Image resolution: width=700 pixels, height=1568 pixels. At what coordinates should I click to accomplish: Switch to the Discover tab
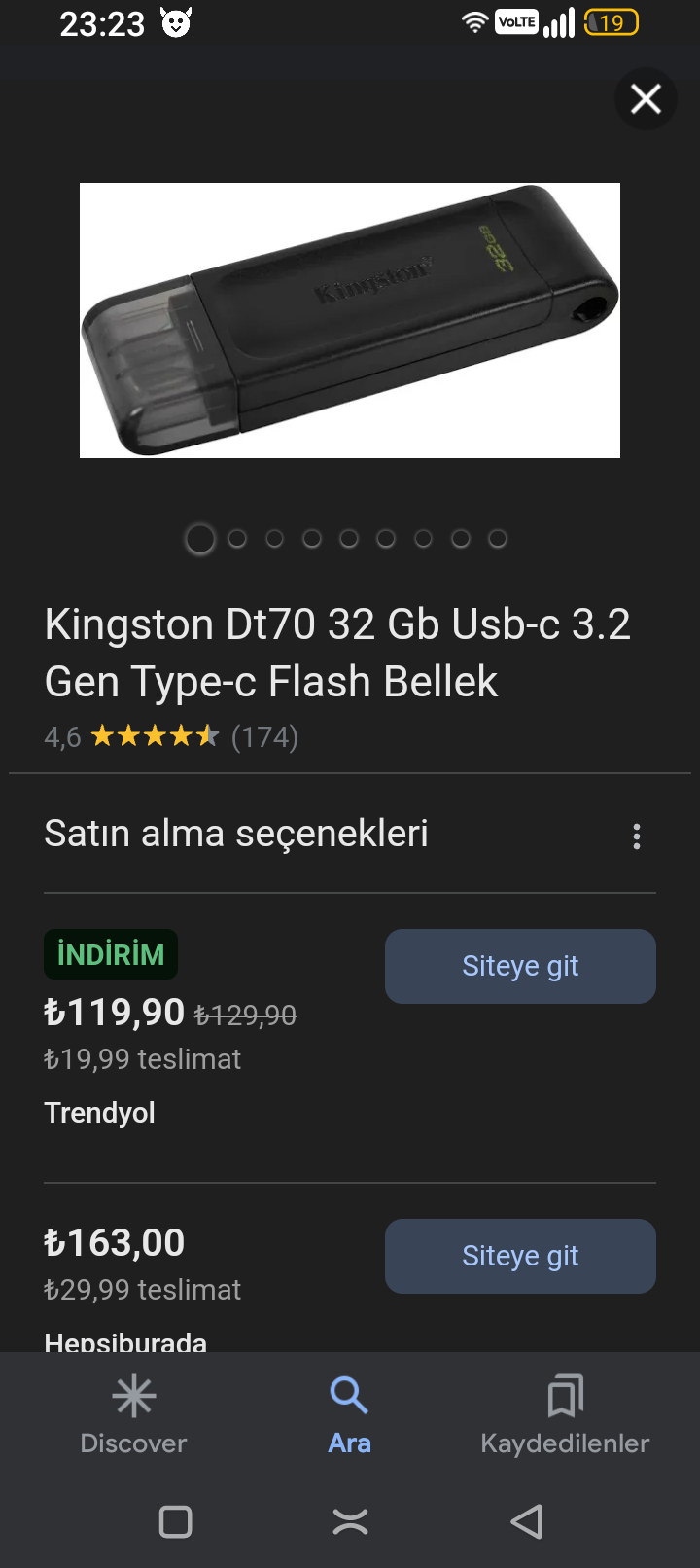pos(134,1415)
